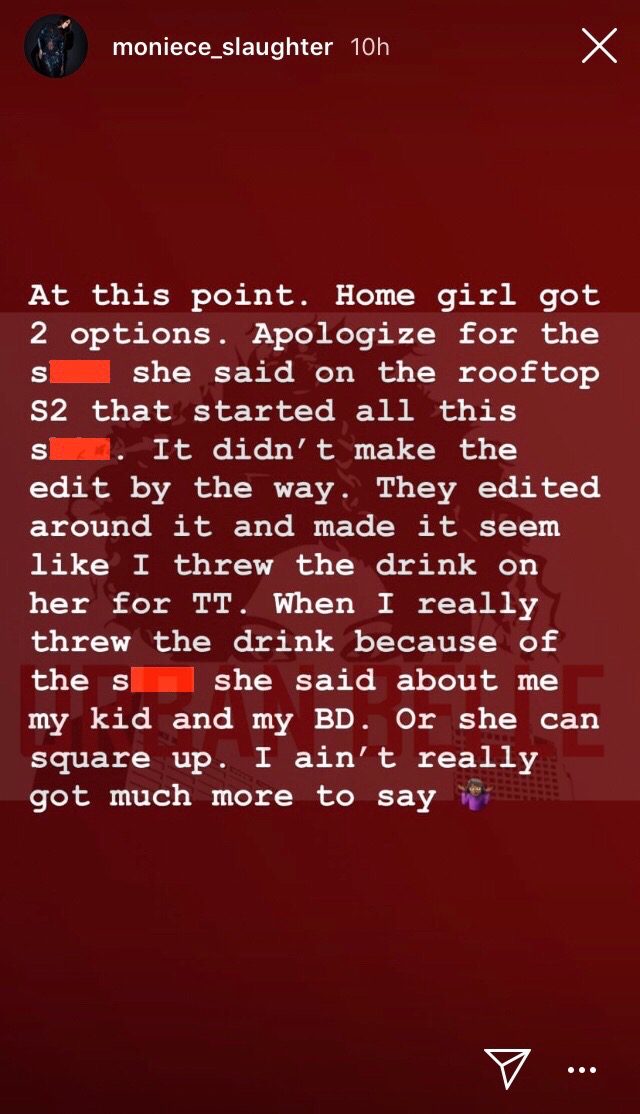
Task: Open the three-dot more options menu
Action: 582,1070
